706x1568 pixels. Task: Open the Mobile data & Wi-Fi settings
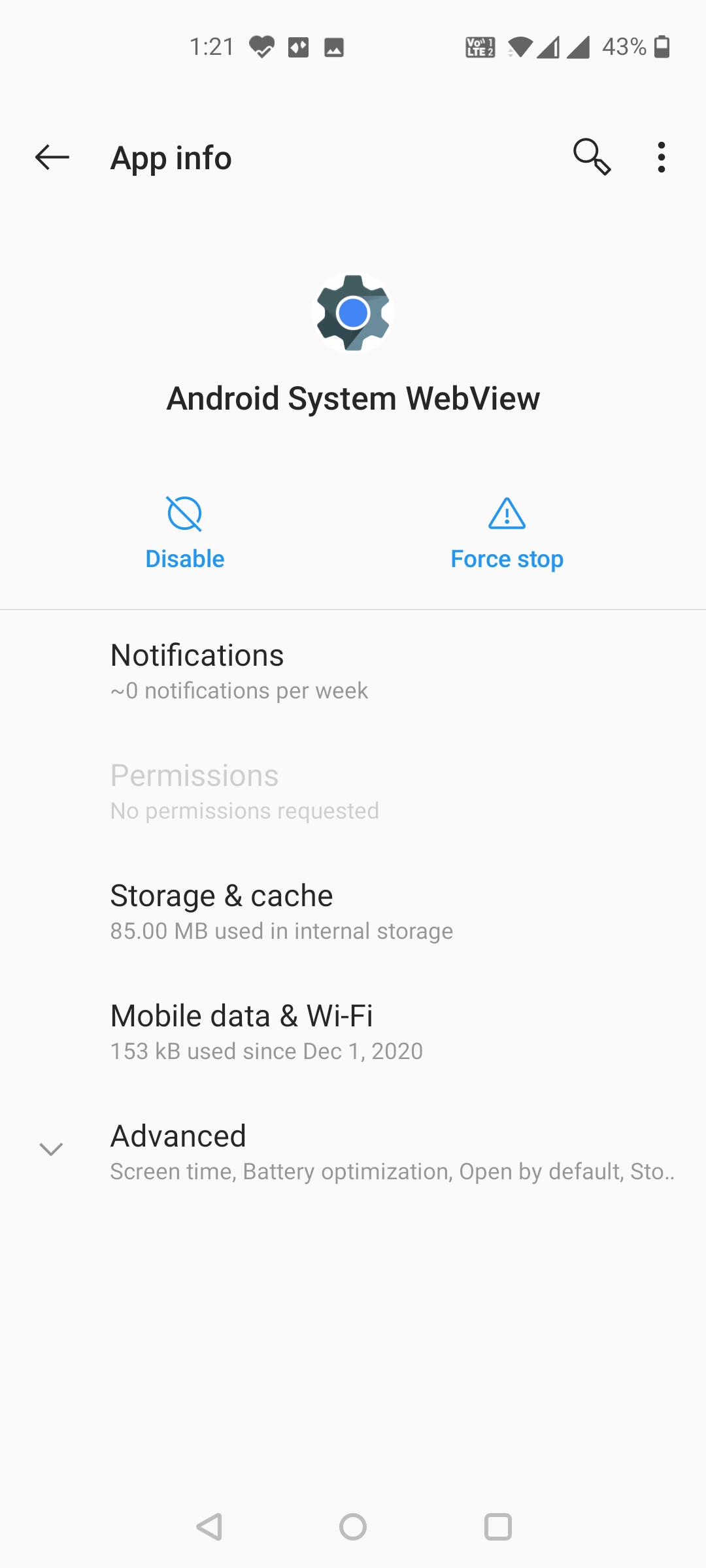pyautogui.click(x=353, y=1030)
